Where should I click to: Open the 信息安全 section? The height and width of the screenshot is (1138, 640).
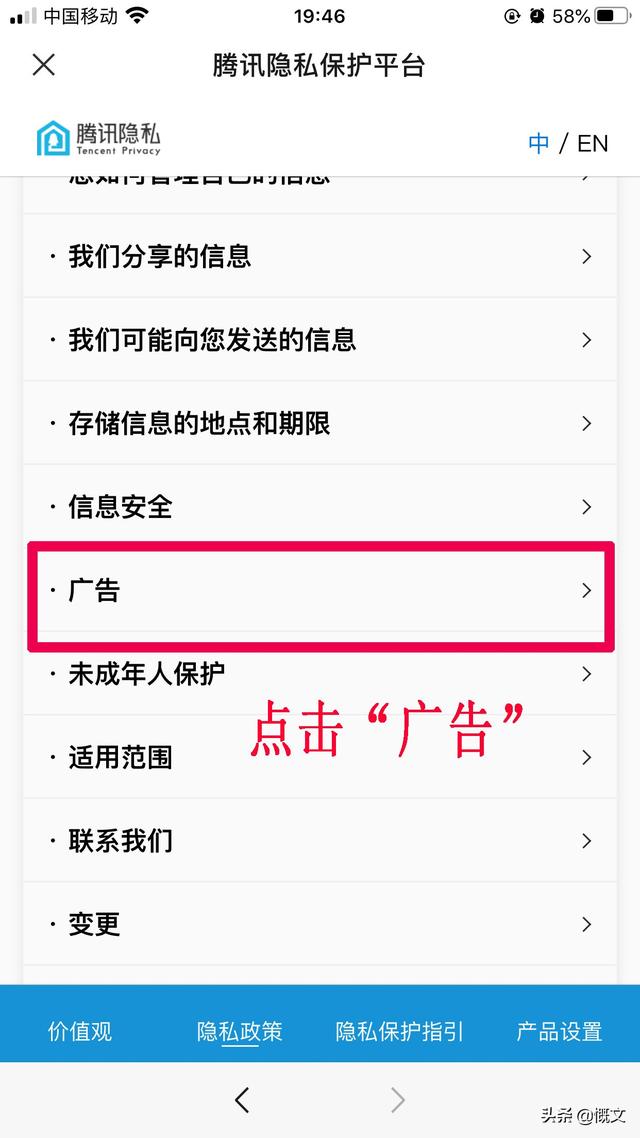(320, 507)
